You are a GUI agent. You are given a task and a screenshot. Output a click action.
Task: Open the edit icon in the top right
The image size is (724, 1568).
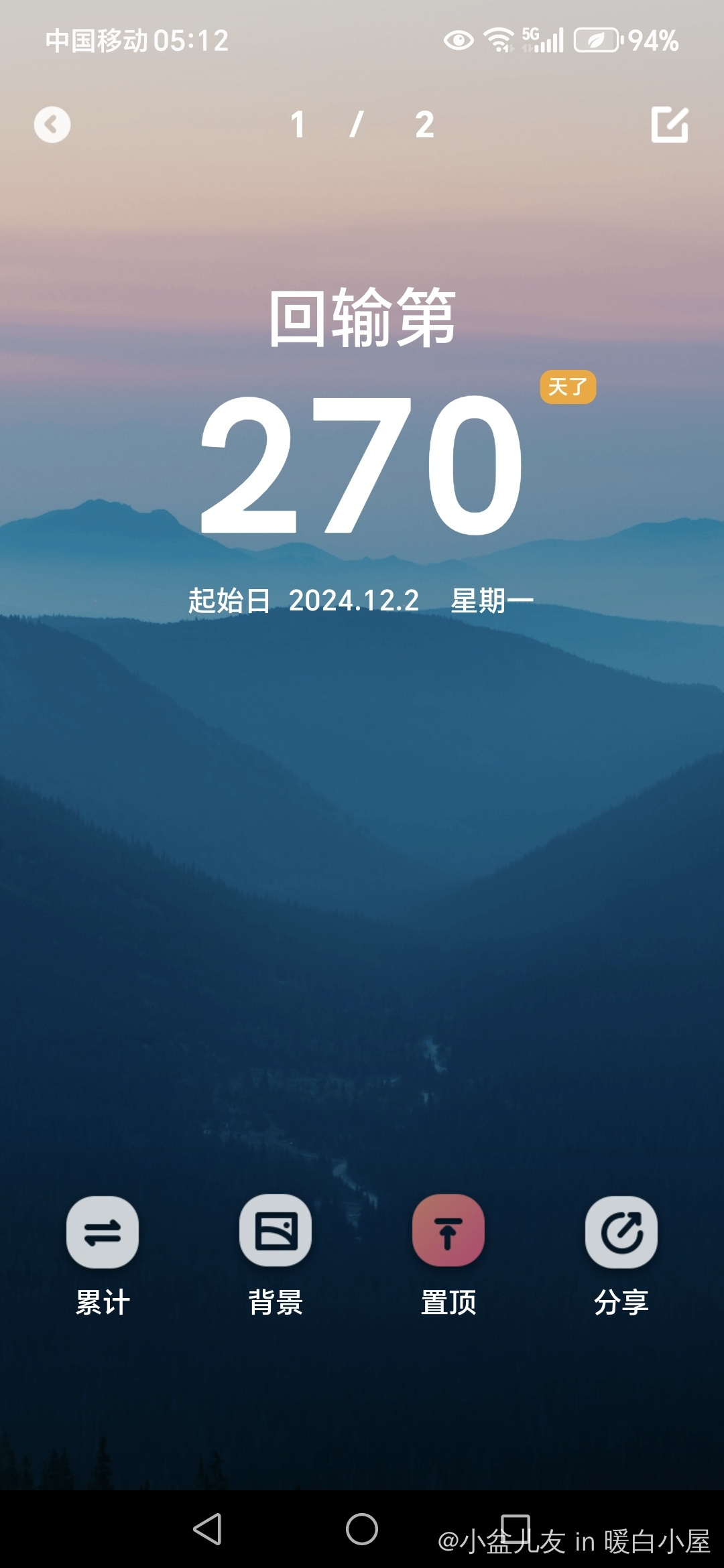(x=670, y=125)
